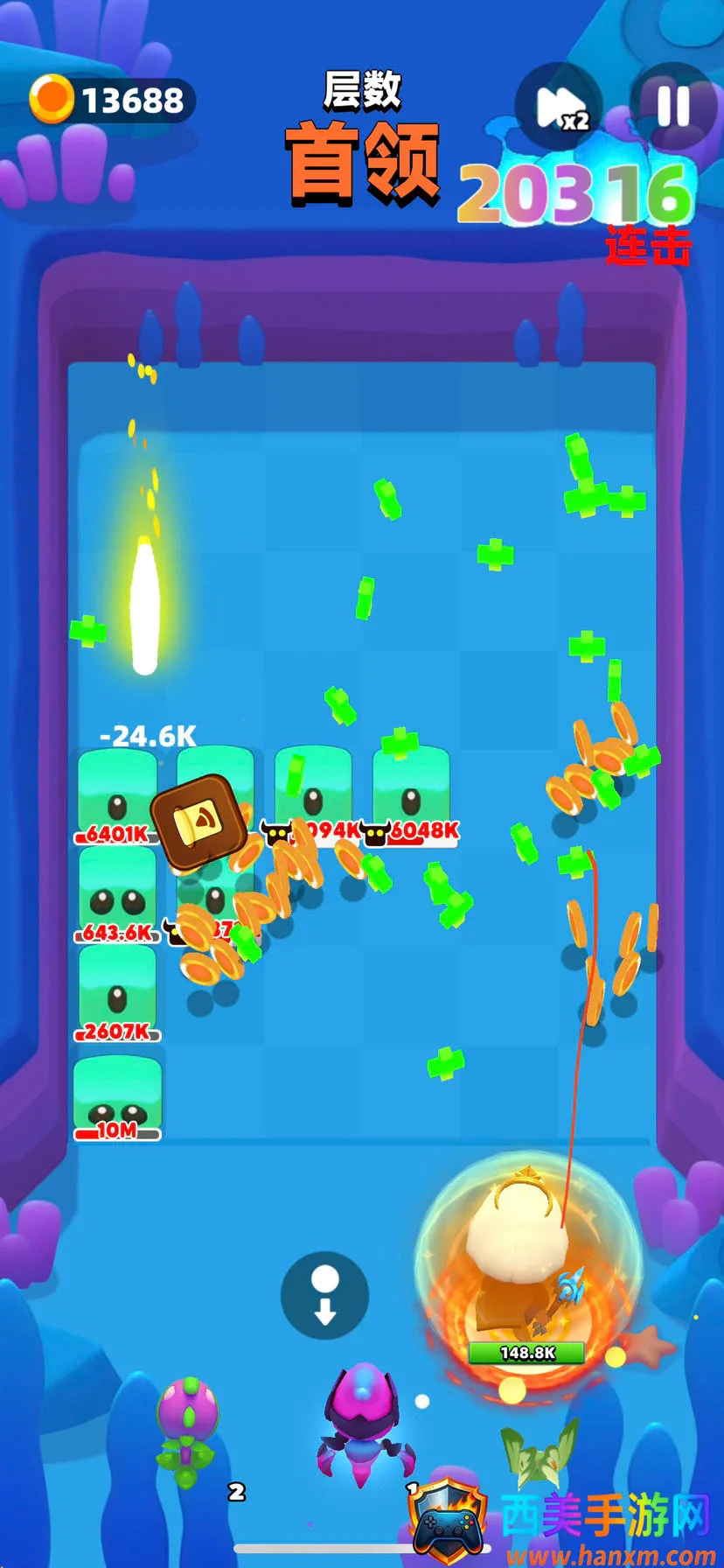Pause the game

click(x=672, y=106)
